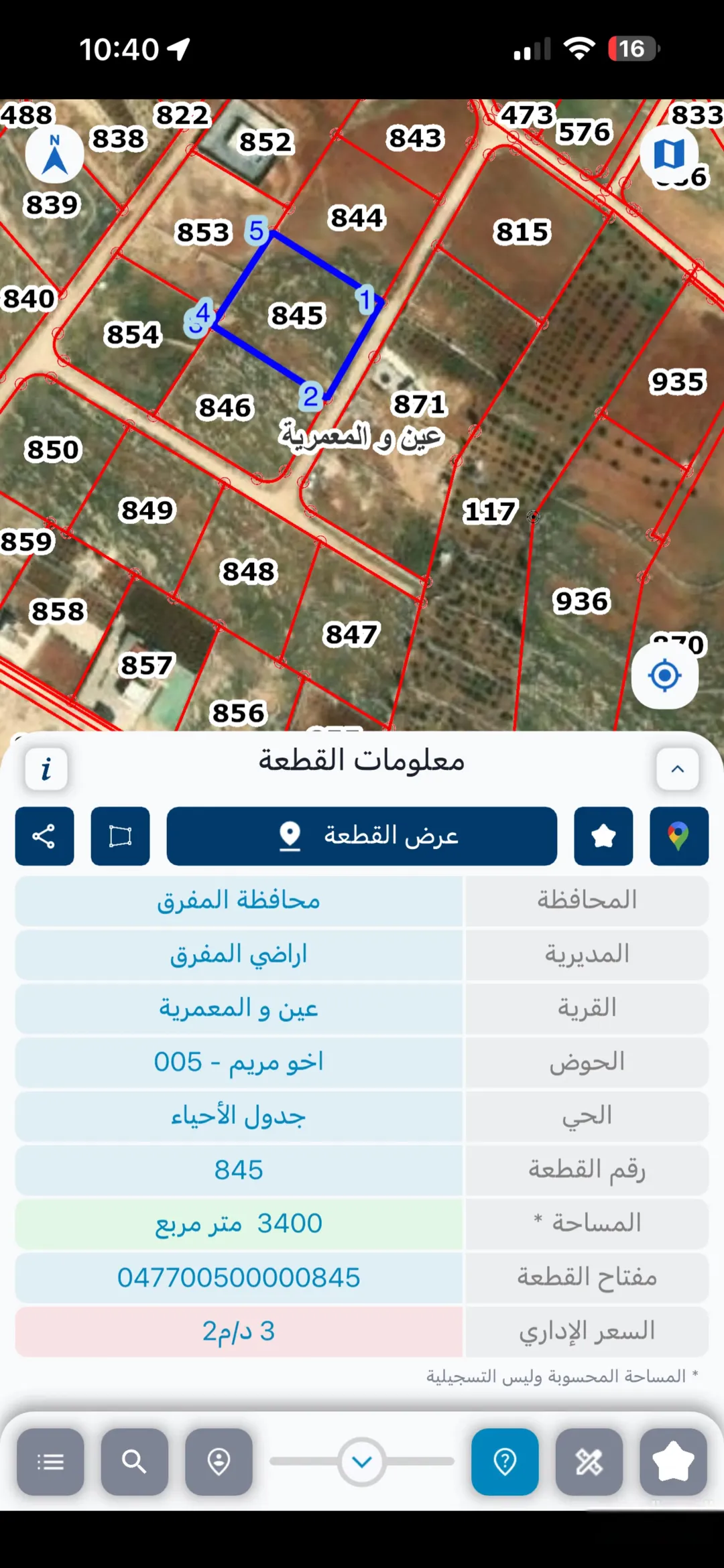Share this parcel's details
This screenshot has height=1568, width=724.
[44, 836]
